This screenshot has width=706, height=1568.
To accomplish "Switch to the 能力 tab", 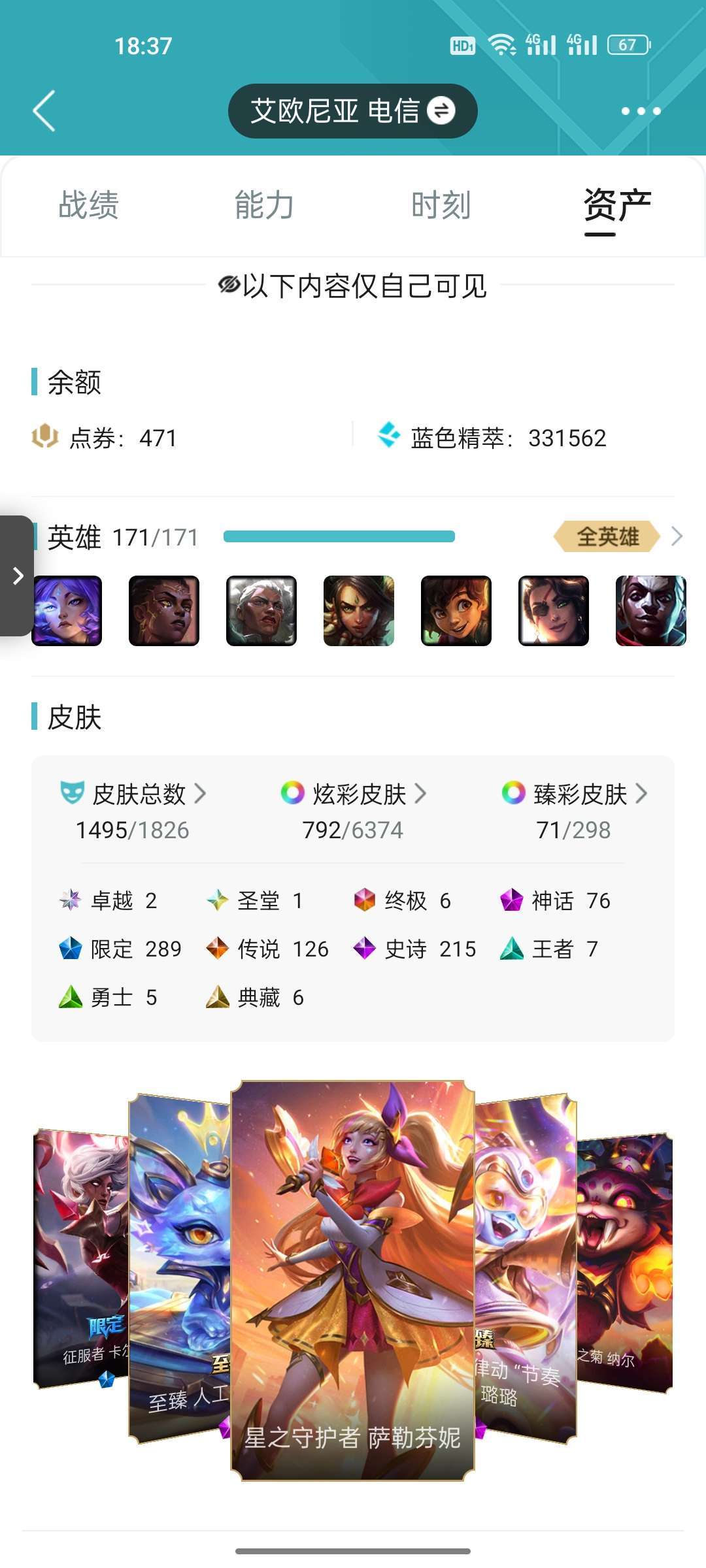I will (265, 205).
